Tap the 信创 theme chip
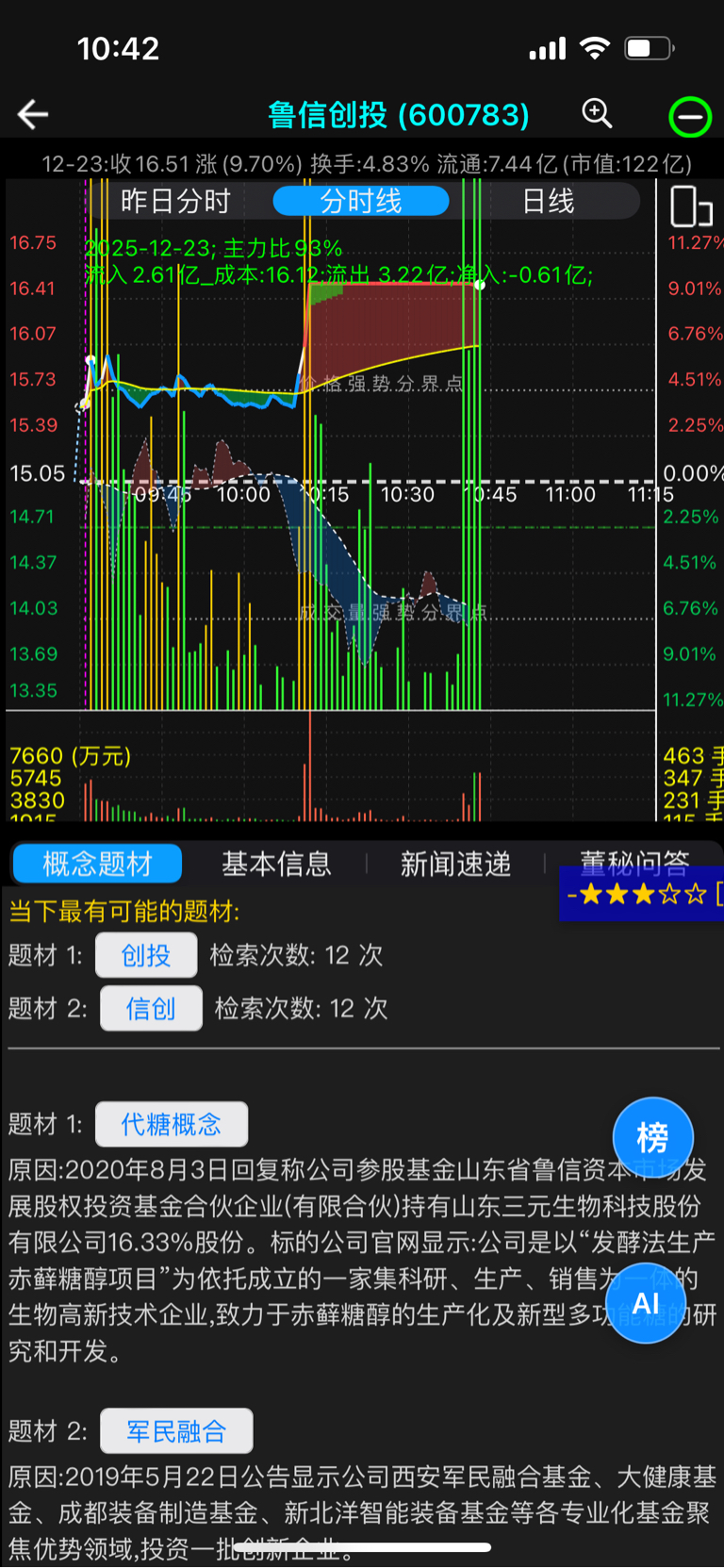The image size is (724, 1568). click(x=151, y=1008)
